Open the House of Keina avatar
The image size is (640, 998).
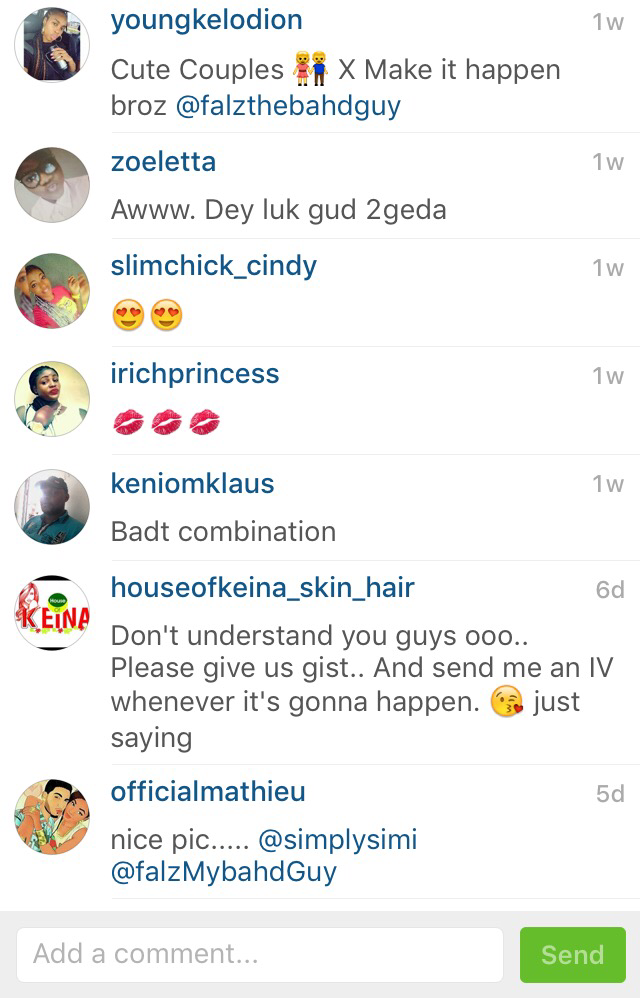pos(52,612)
